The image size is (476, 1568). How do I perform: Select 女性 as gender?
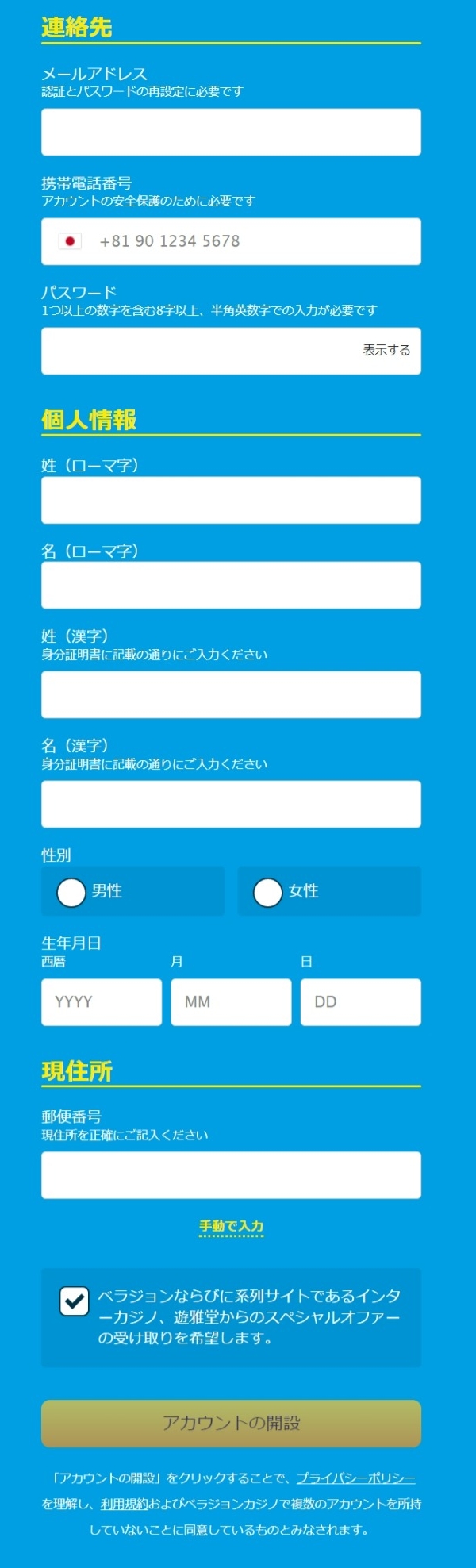[268, 893]
